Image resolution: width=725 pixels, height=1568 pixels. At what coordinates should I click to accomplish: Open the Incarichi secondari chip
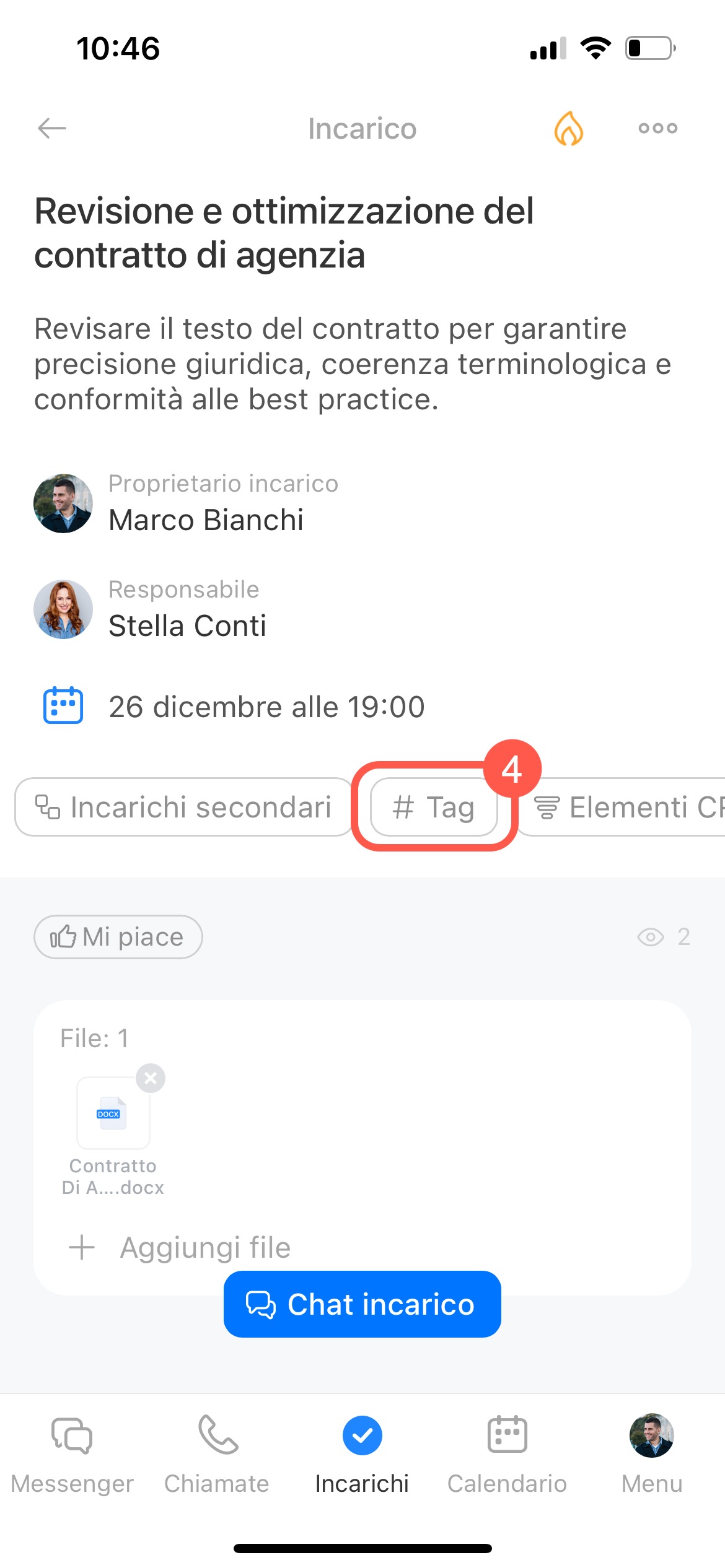pos(183,807)
